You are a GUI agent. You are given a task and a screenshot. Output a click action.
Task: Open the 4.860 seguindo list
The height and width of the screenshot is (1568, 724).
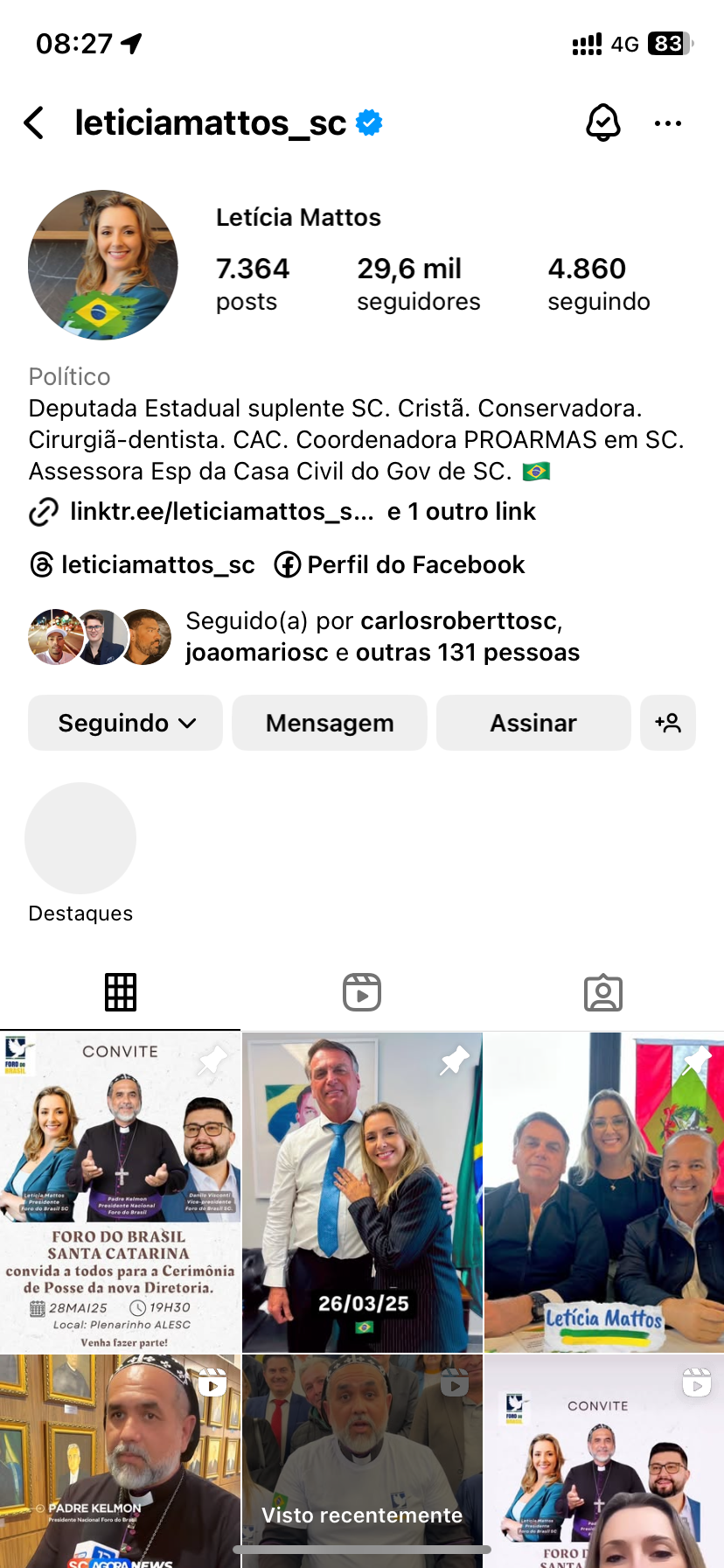[x=598, y=283]
